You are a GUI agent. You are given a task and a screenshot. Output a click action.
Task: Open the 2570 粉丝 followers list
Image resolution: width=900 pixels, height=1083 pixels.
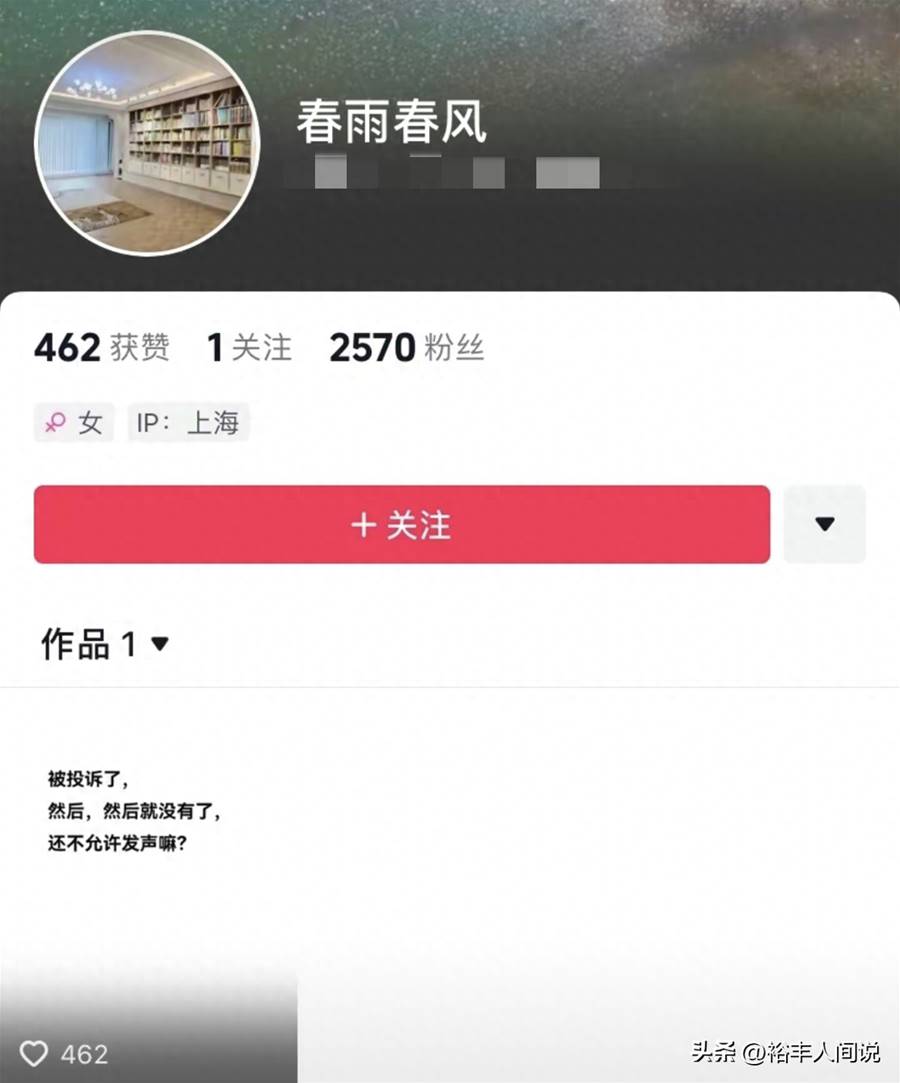pos(406,348)
